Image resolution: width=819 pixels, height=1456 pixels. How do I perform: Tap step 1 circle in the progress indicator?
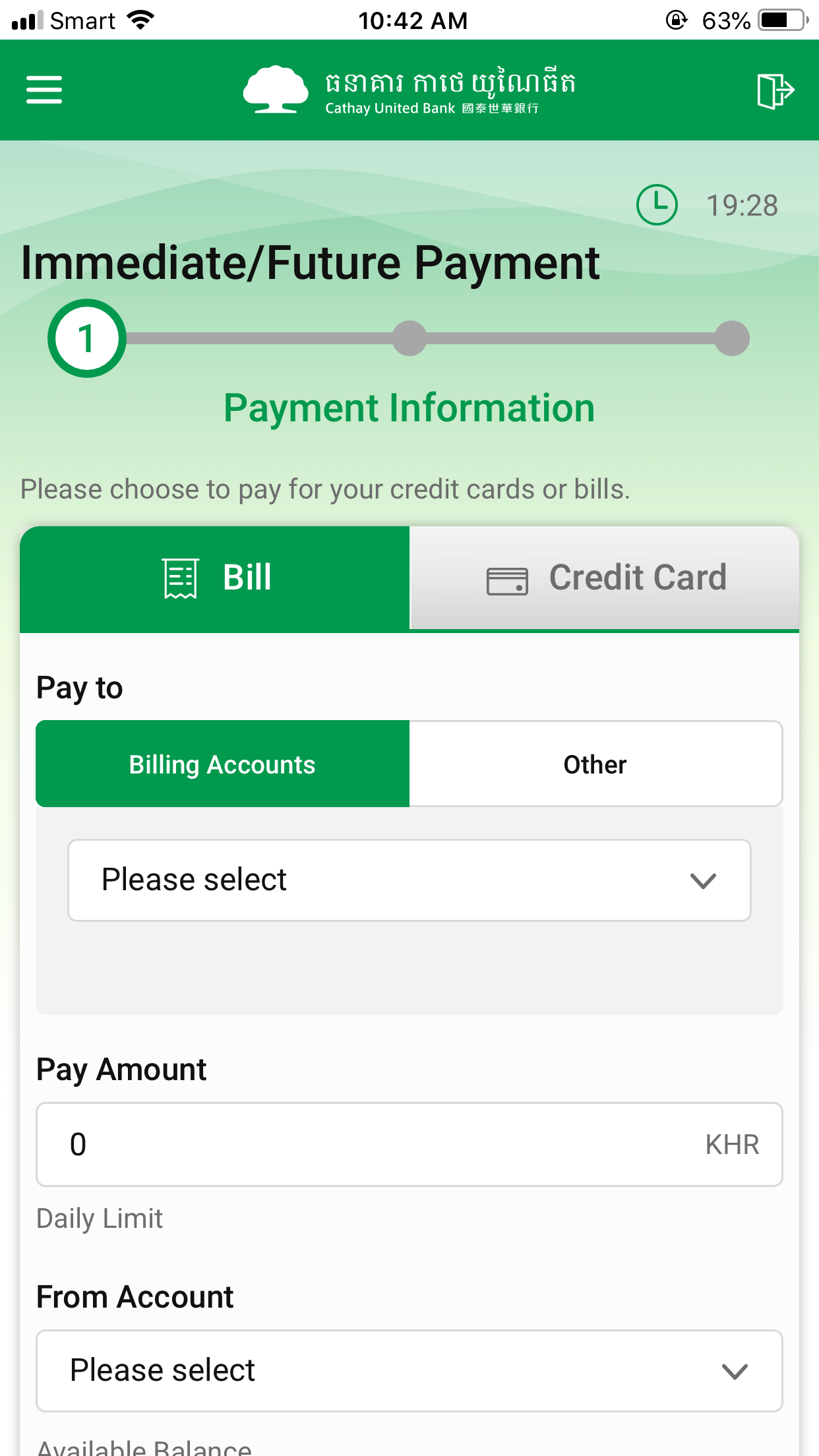click(x=86, y=338)
